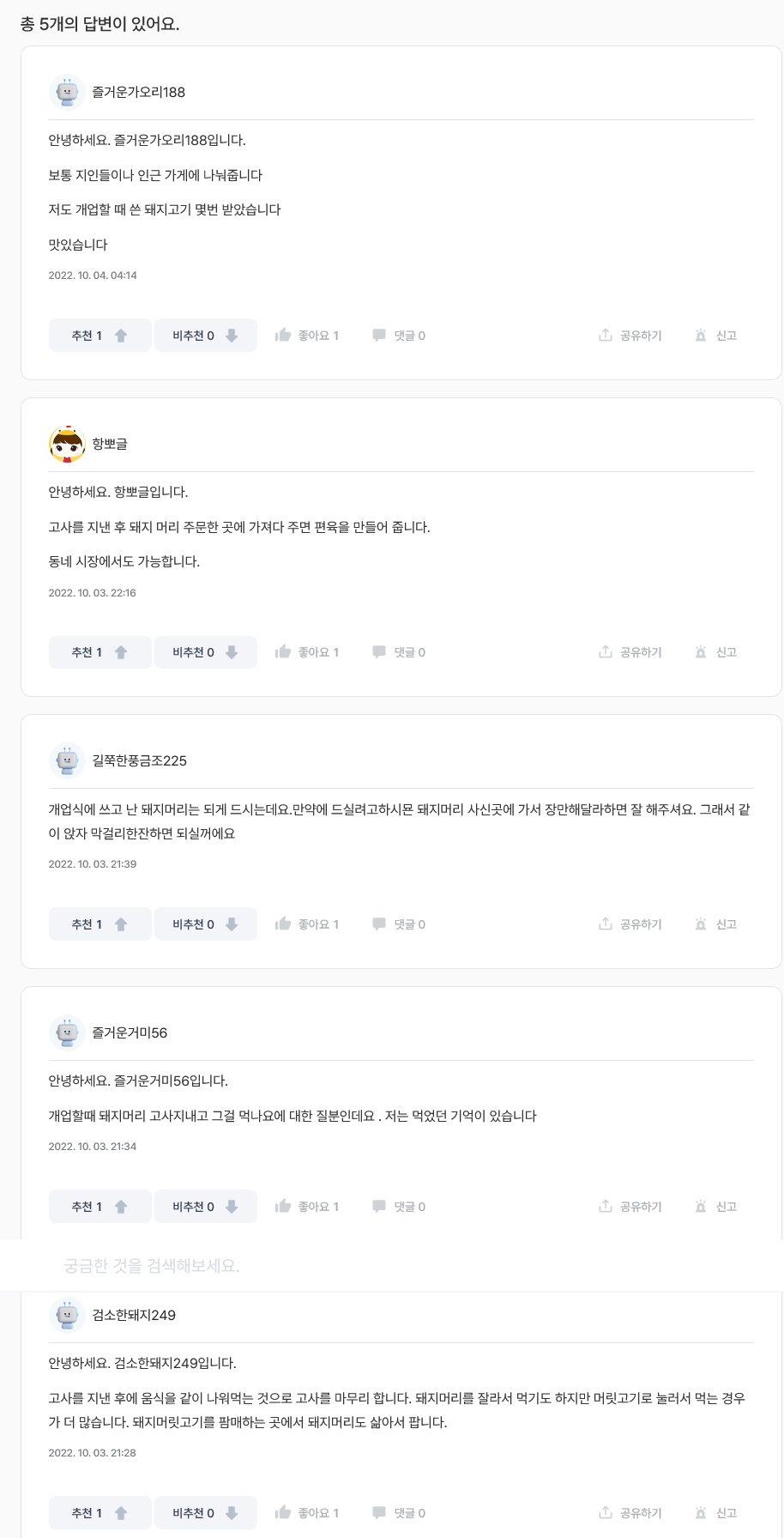The image size is (784, 1538).
Task: Open the comment icon on 검소한돼지249's answer
Action: pos(378,1512)
